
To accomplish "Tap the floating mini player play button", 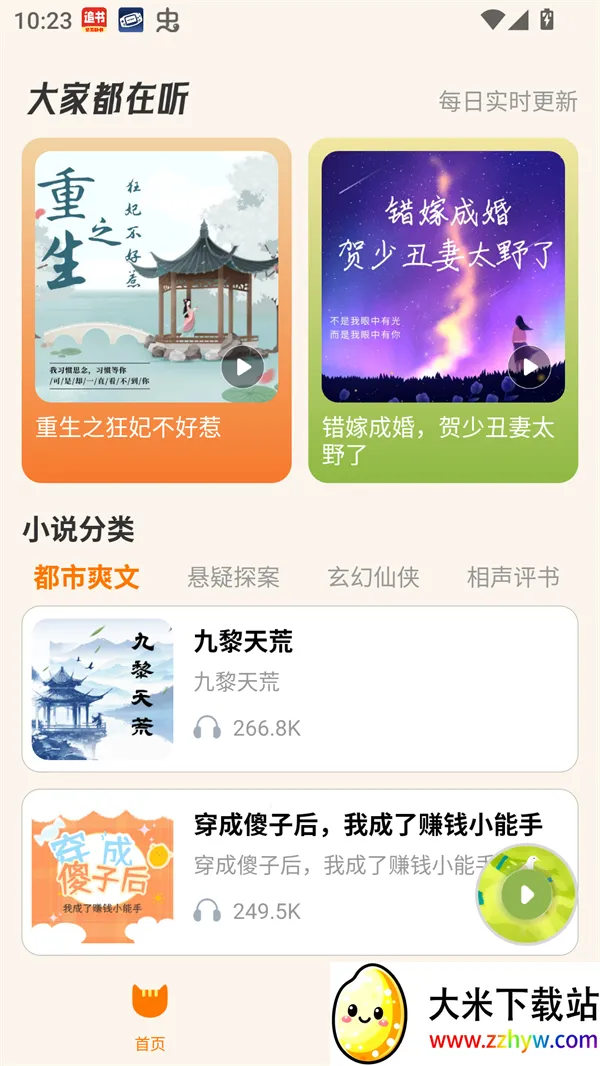I will pos(526,894).
